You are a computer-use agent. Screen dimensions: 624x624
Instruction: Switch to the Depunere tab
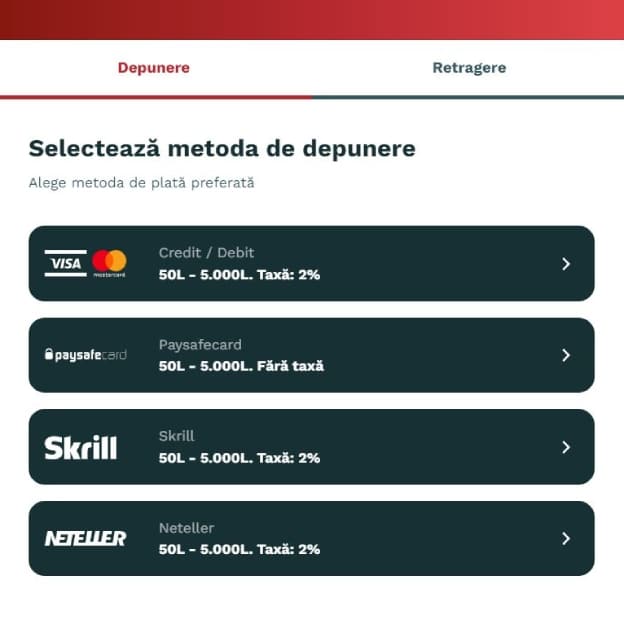coord(154,68)
